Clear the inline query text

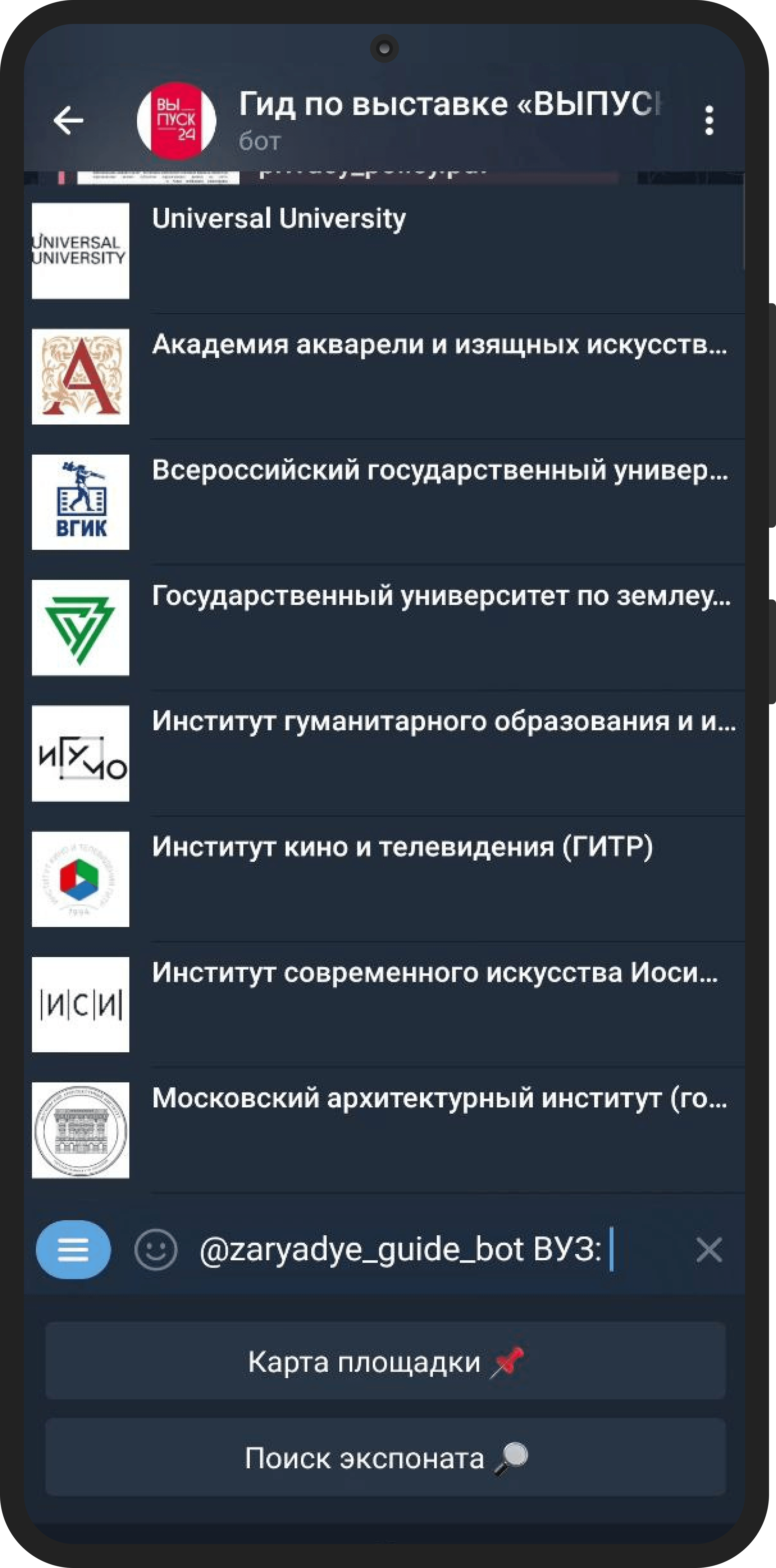(708, 1250)
